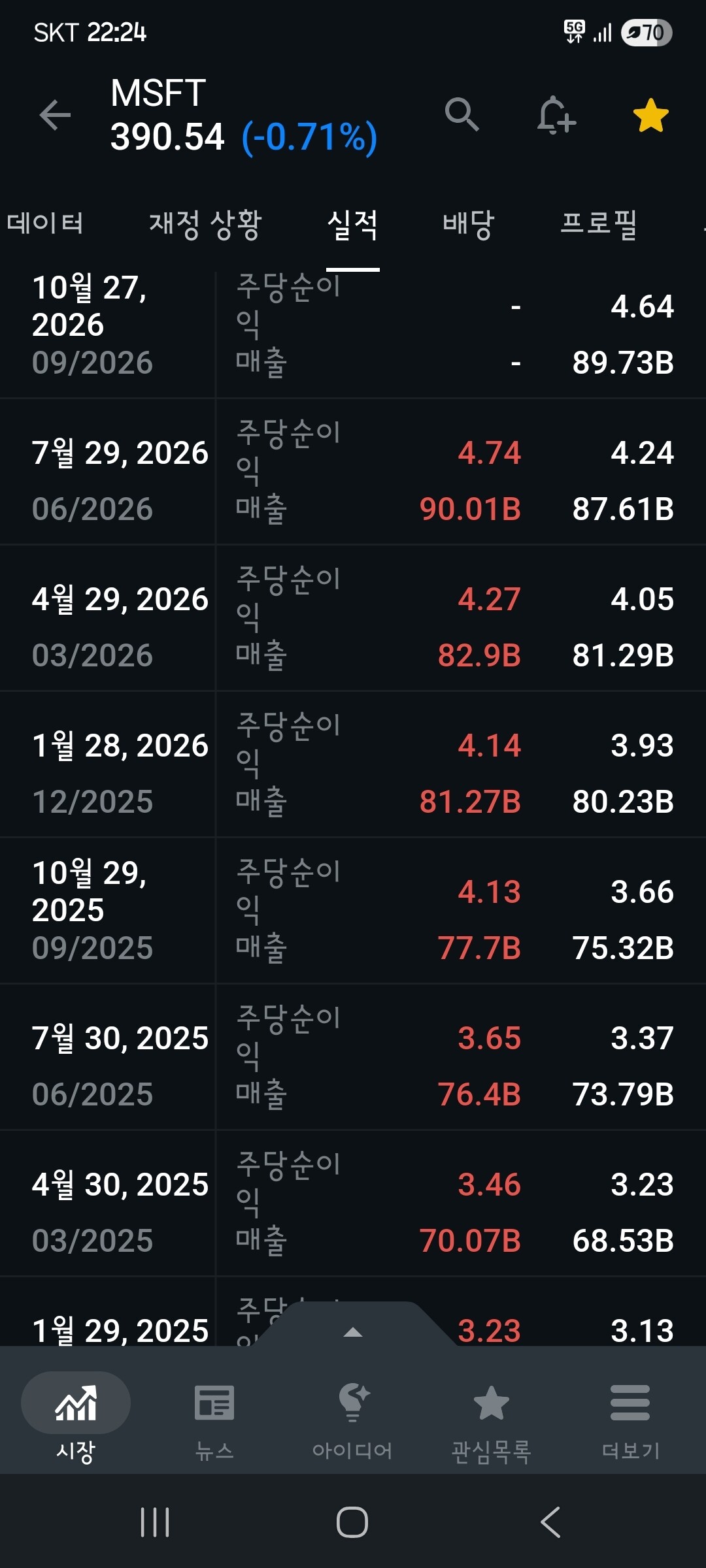This screenshot has width=706, height=1568.
Task: Open the 프로필 tab
Action: tap(599, 224)
